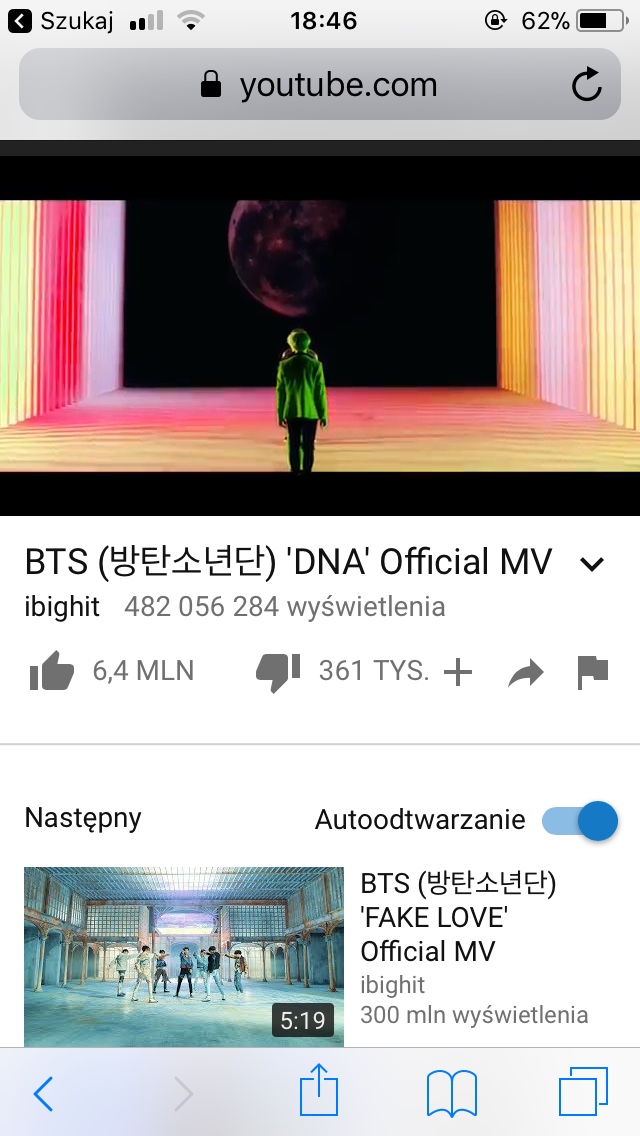Dislike the DNA video

(279, 672)
